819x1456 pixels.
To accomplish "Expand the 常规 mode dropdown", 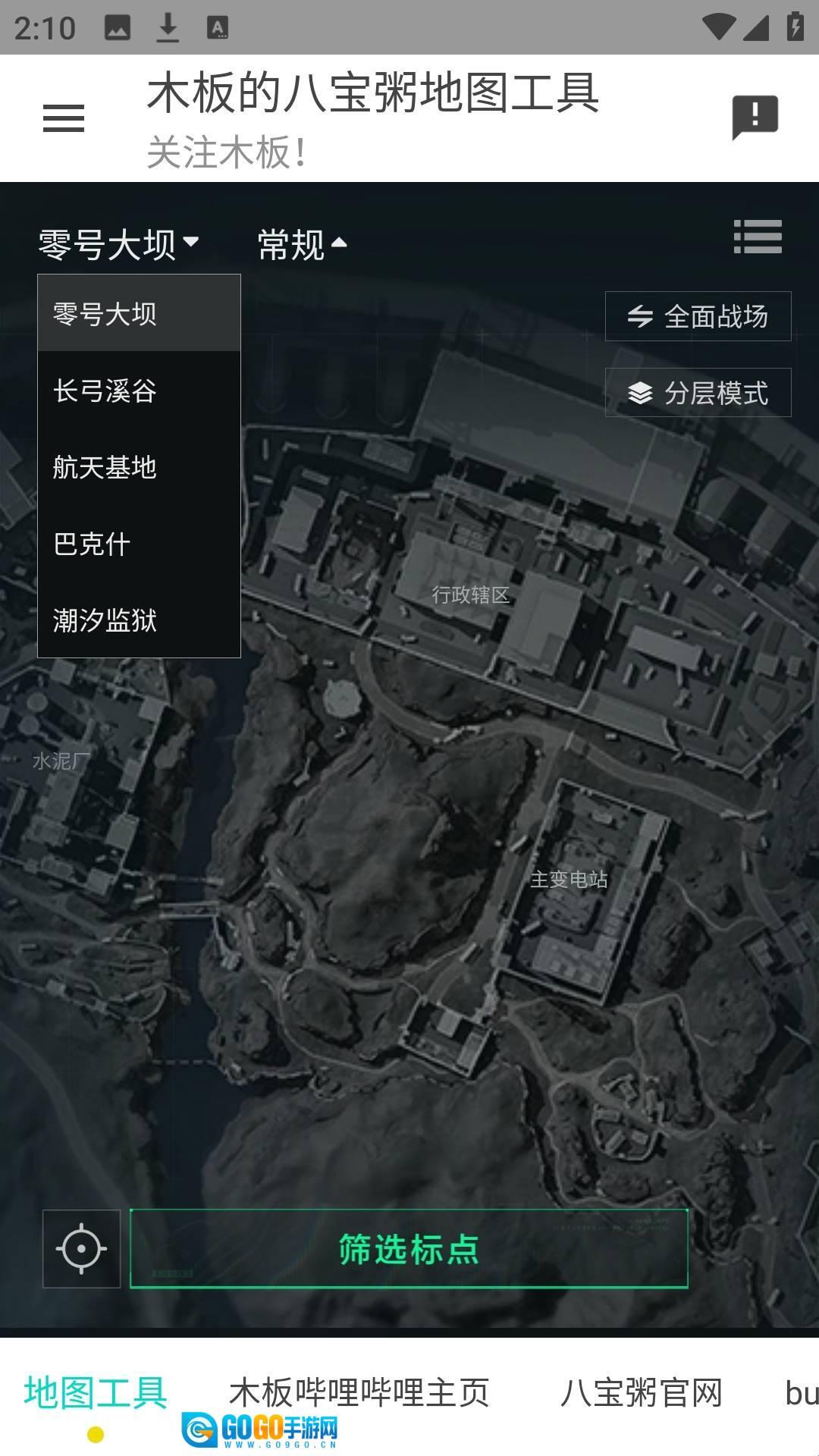I will click(302, 244).
